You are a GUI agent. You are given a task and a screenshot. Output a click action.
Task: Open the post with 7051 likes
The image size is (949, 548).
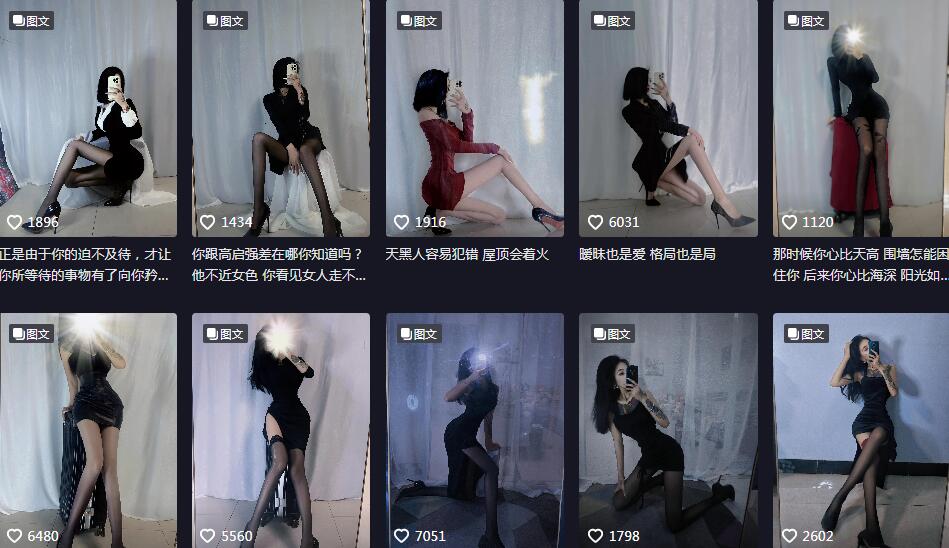tap(475, 430)
